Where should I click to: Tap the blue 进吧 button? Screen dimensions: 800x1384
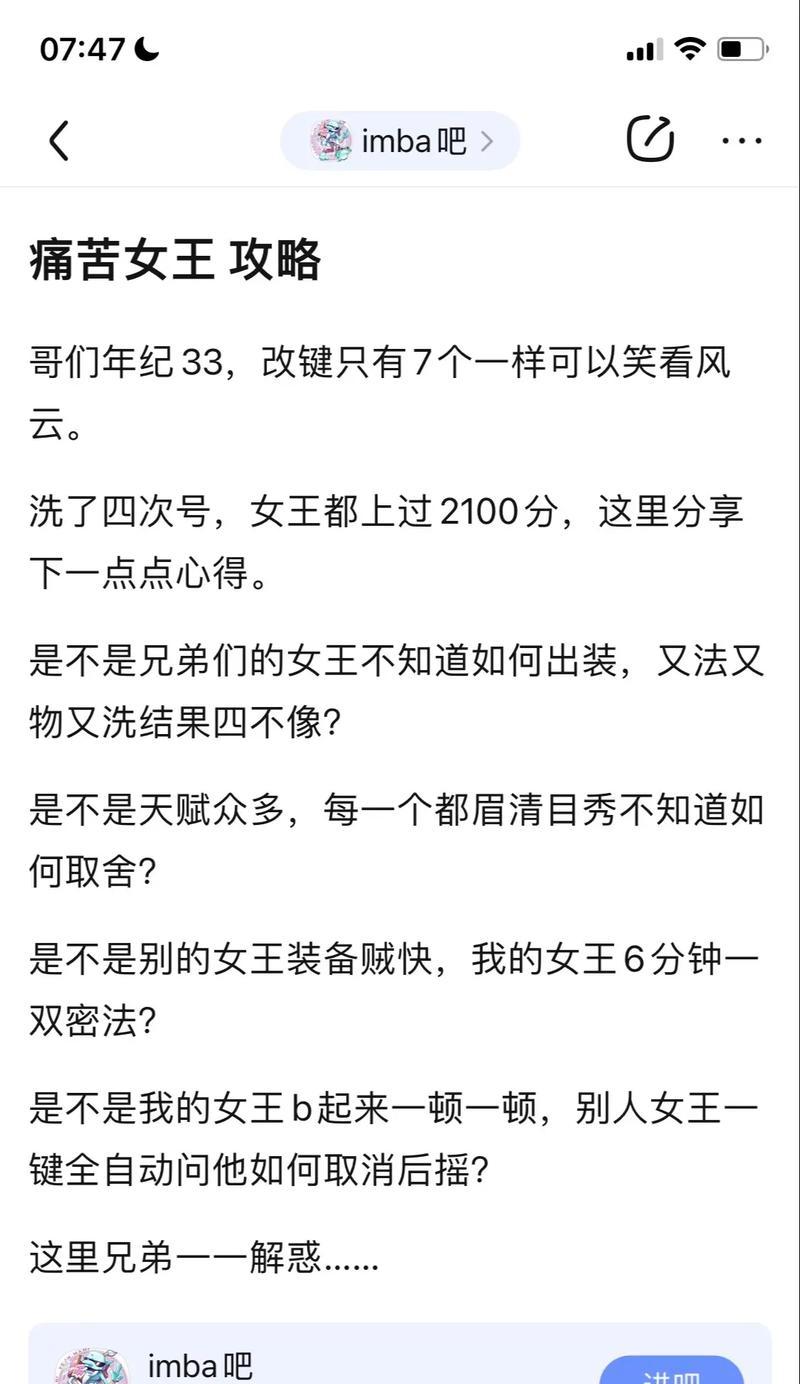(671, 1372)
